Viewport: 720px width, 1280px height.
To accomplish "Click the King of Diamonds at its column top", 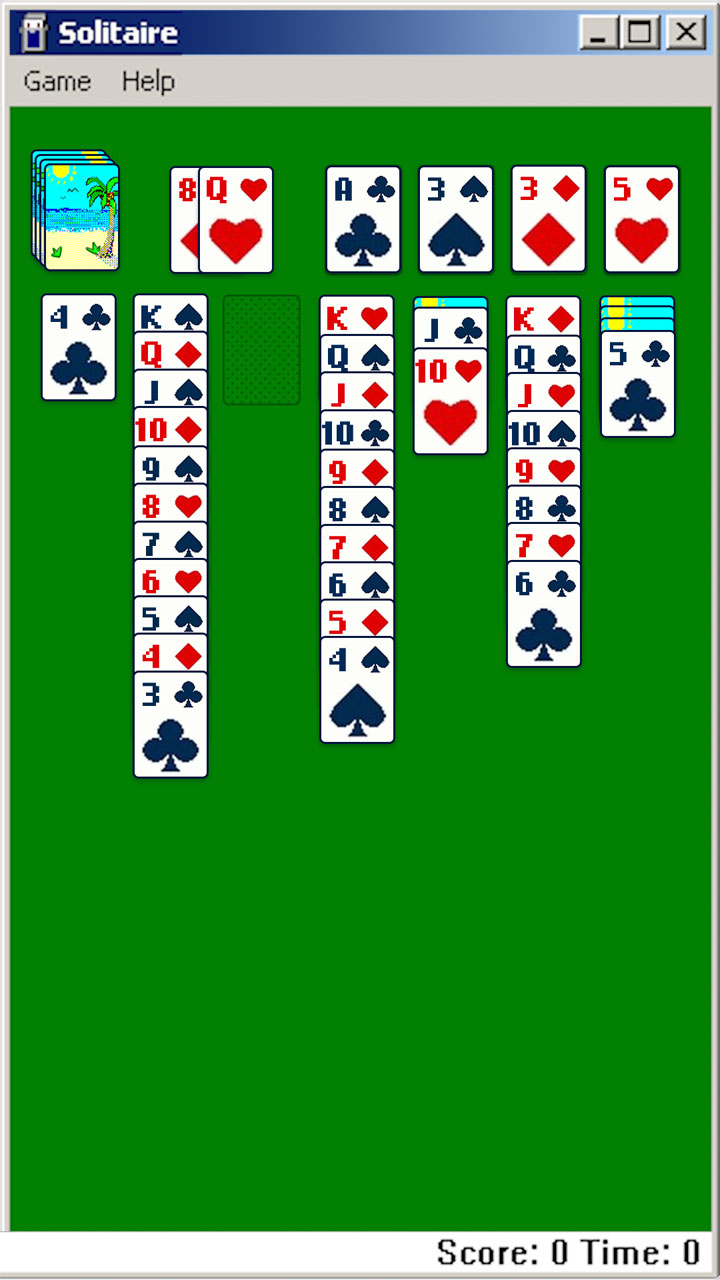I will 543,315.
